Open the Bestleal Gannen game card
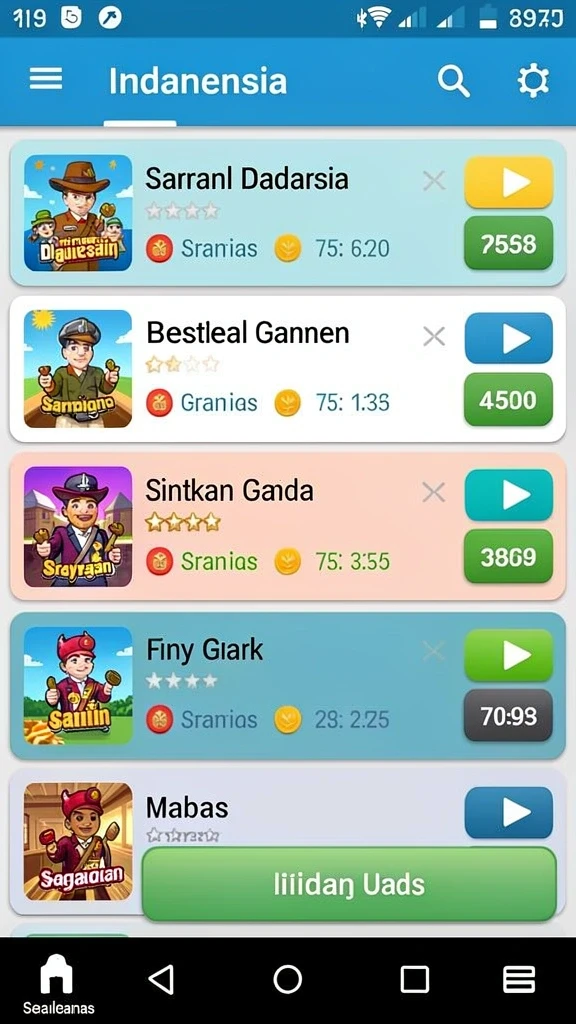This screenshot has height=1024, width=576. [287, 369]
